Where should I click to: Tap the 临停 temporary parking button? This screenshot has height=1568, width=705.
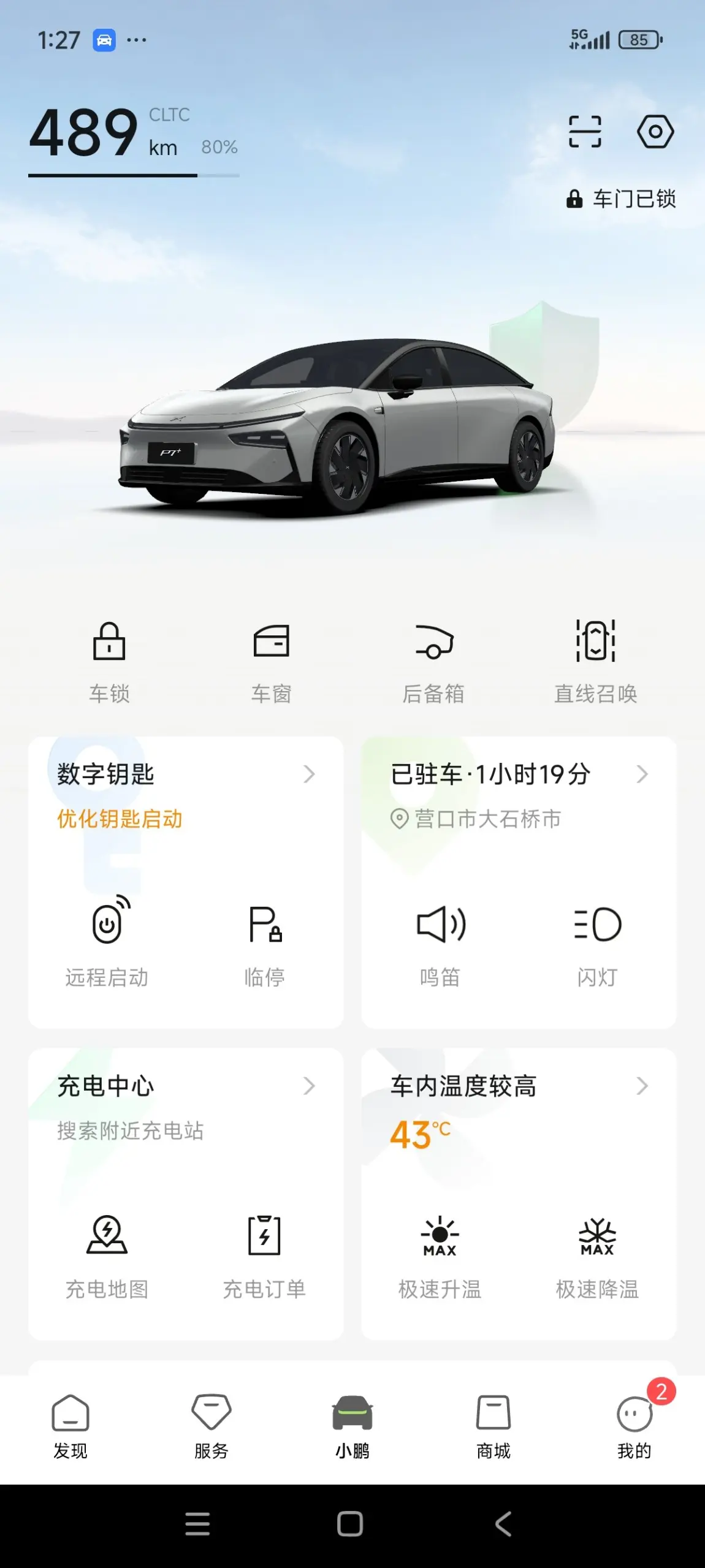click(x=265, y=941)
